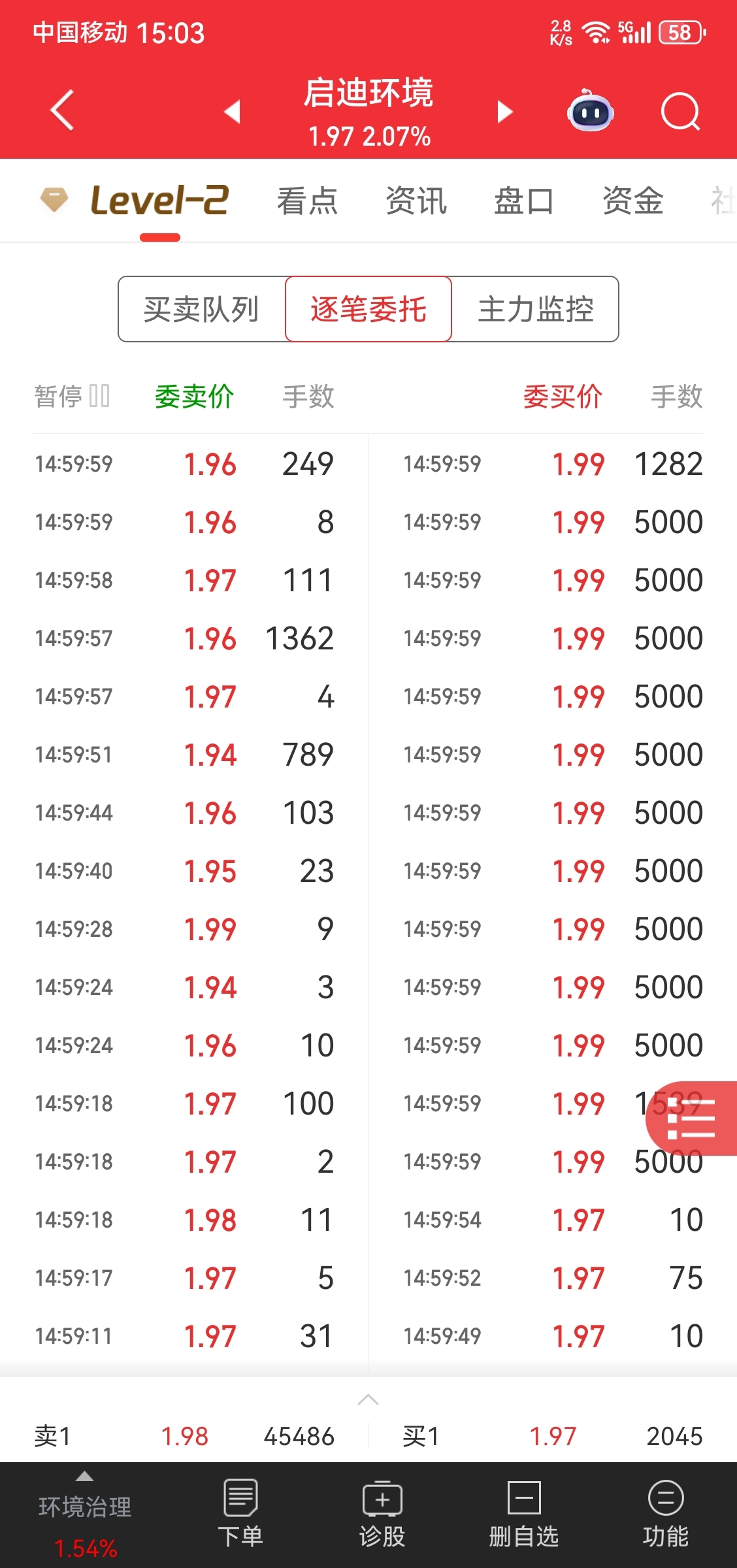Image resolution: width=737 pixels, height=1568 pixels.
Task: Switch to the 盘口 tab
Action: tap(524, 201)
